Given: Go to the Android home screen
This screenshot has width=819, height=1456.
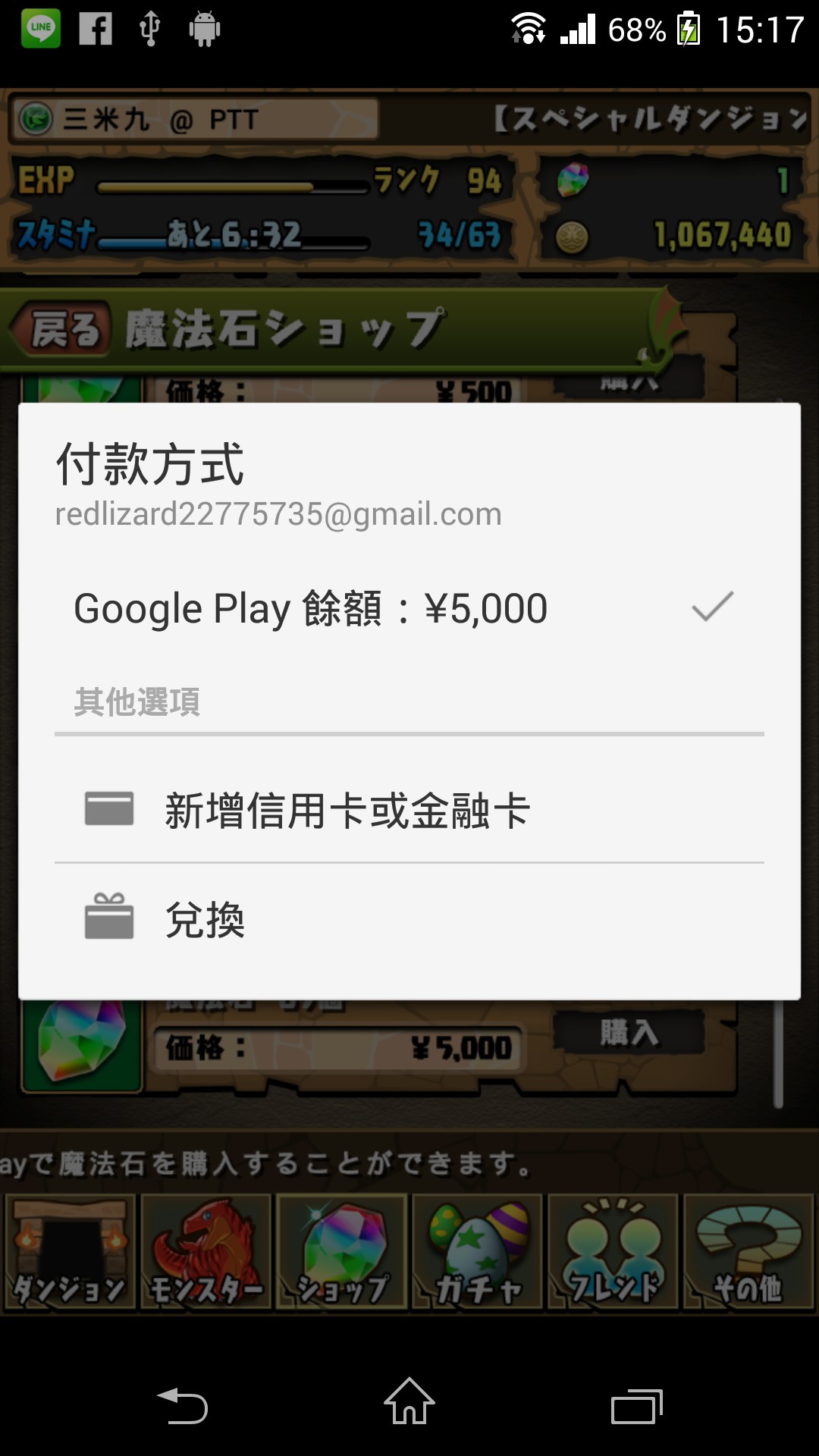Looking at the screenshot, I should click(409, 1401).
